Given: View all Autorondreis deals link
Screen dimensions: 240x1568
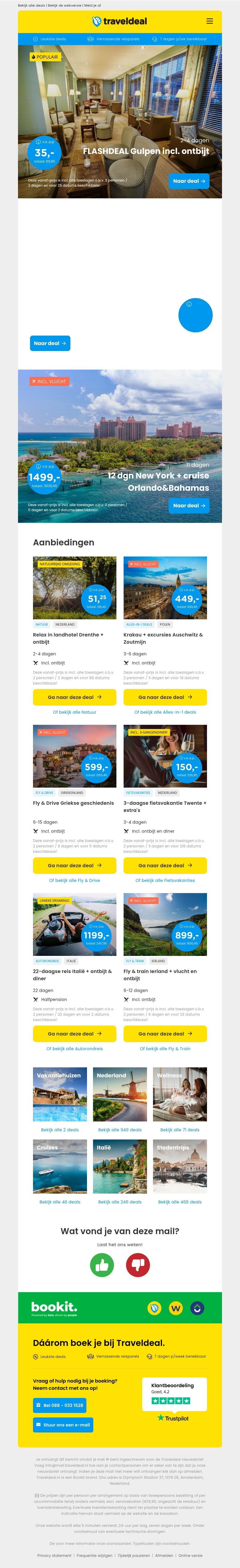Looking at the screenshot, I should coord(74,1049).
